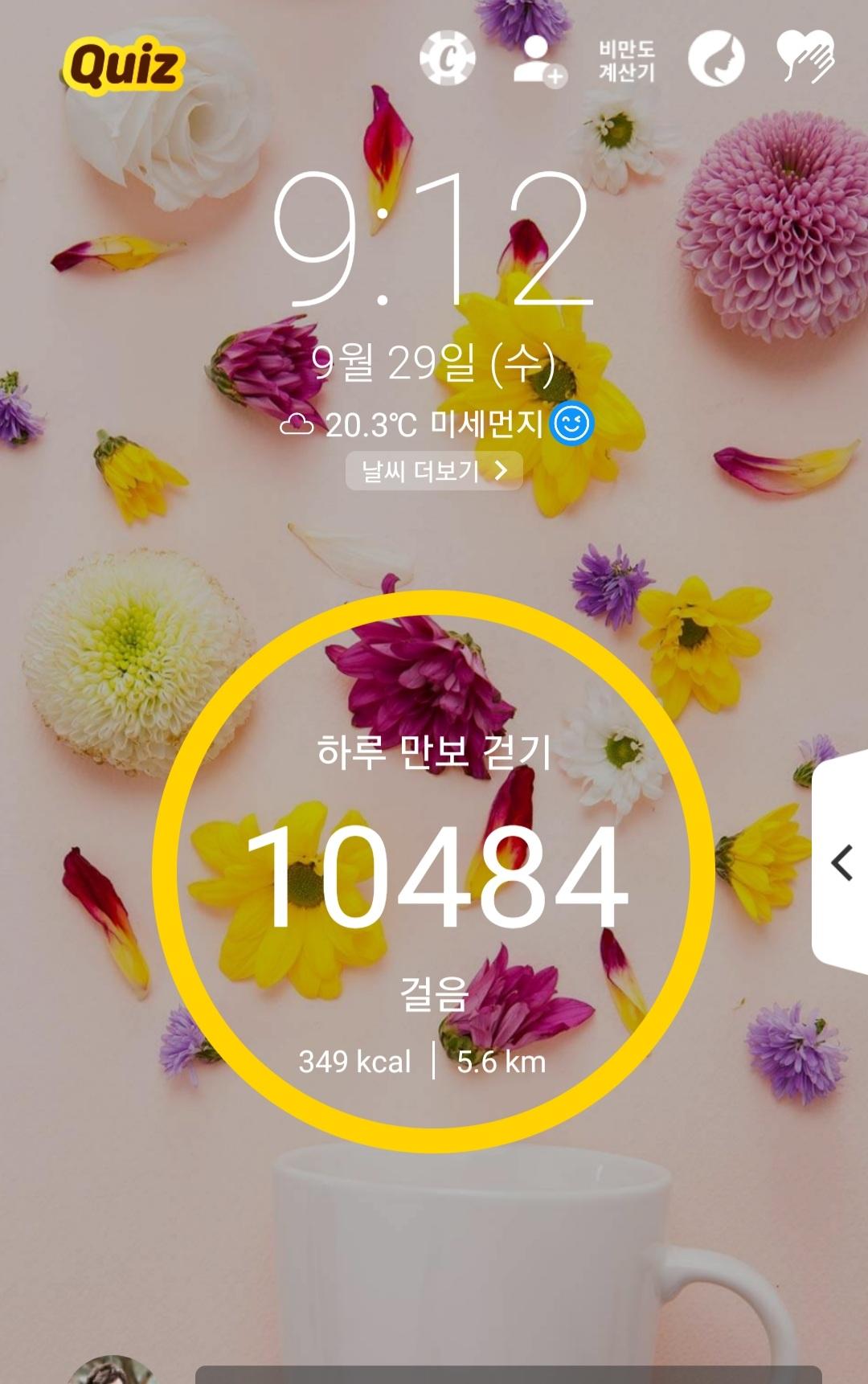Open the face profile icon
Image resolution: width=868 pixels, height=1384 pixels.
tap(715, 59)
